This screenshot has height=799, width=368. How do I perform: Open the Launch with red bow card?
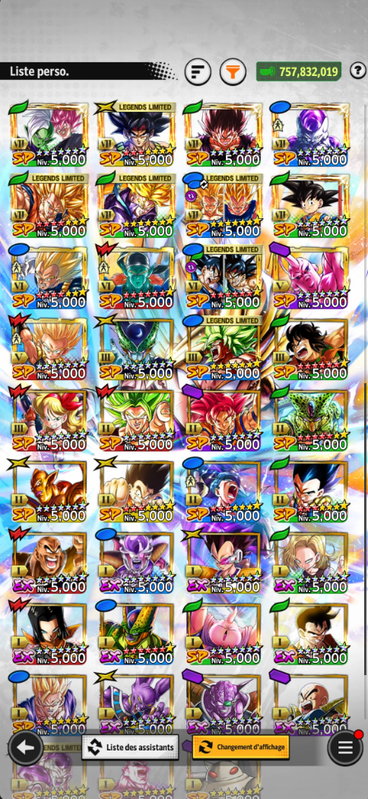pyautogui.click(x=48, y=419)
